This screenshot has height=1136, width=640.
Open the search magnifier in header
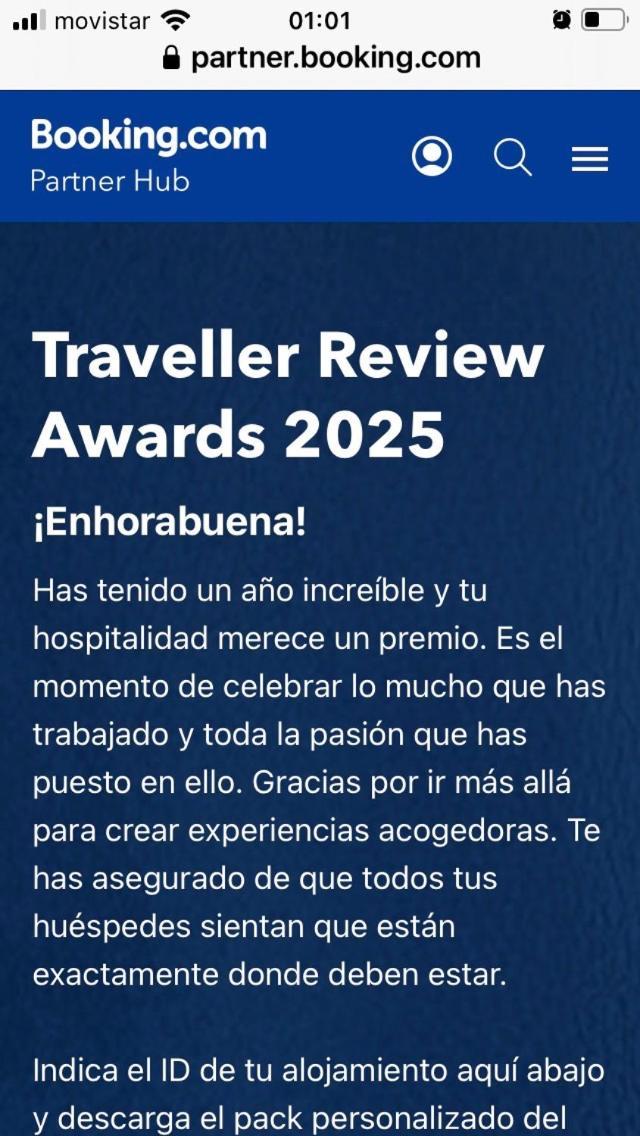click(512, 157)
